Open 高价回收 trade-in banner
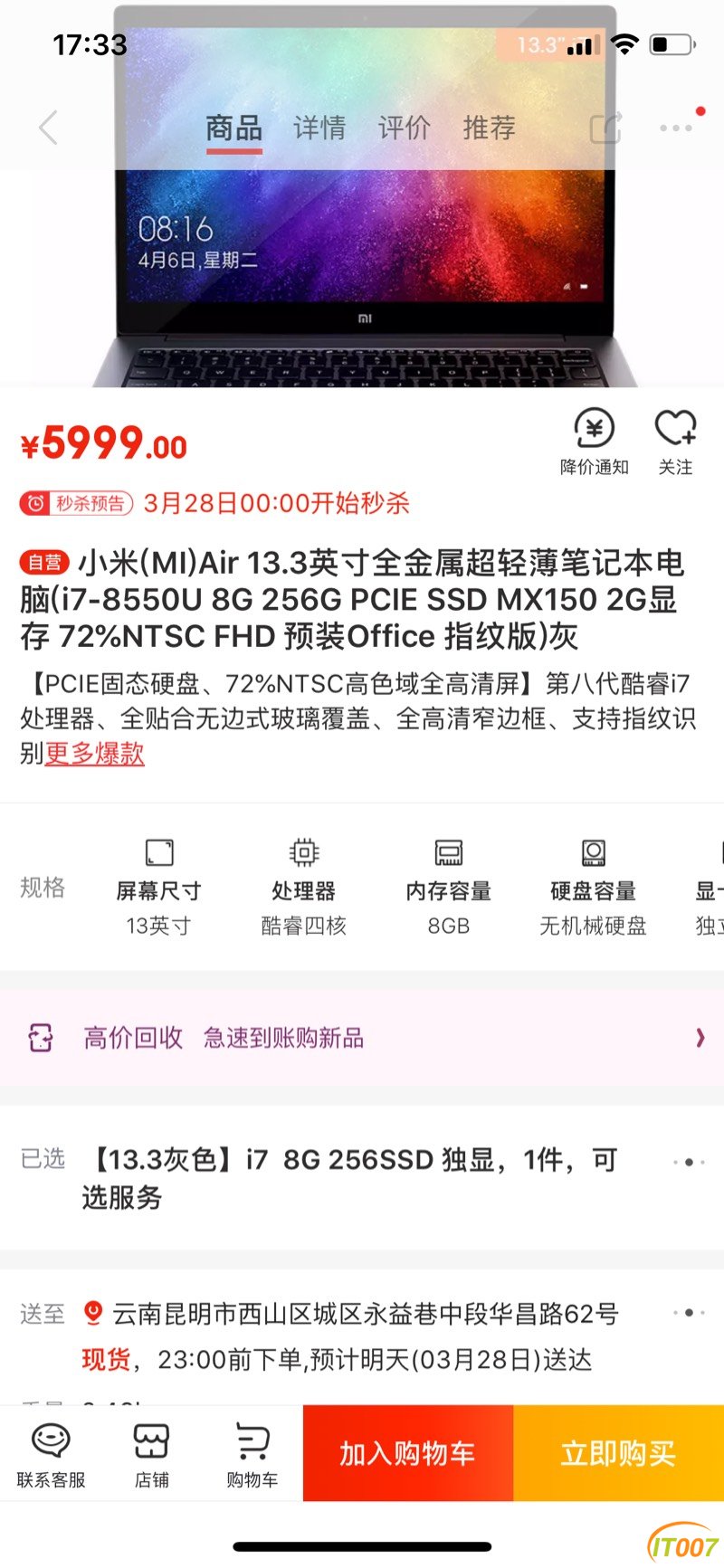Image resolution: width=724 pixels, height=1568 pixels. click(362, 1038)
